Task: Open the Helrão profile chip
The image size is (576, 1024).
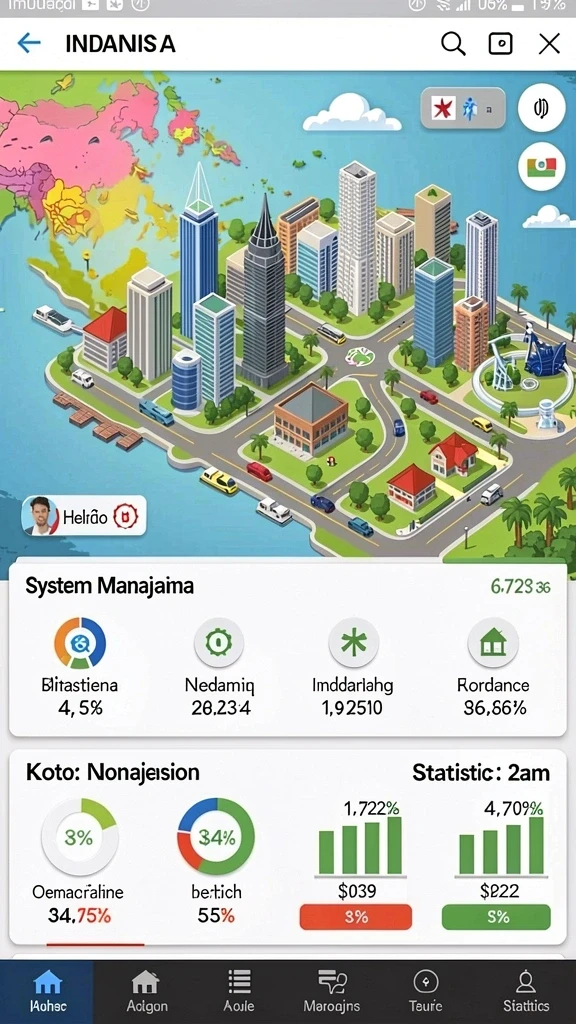Action: tap(83, 517)
